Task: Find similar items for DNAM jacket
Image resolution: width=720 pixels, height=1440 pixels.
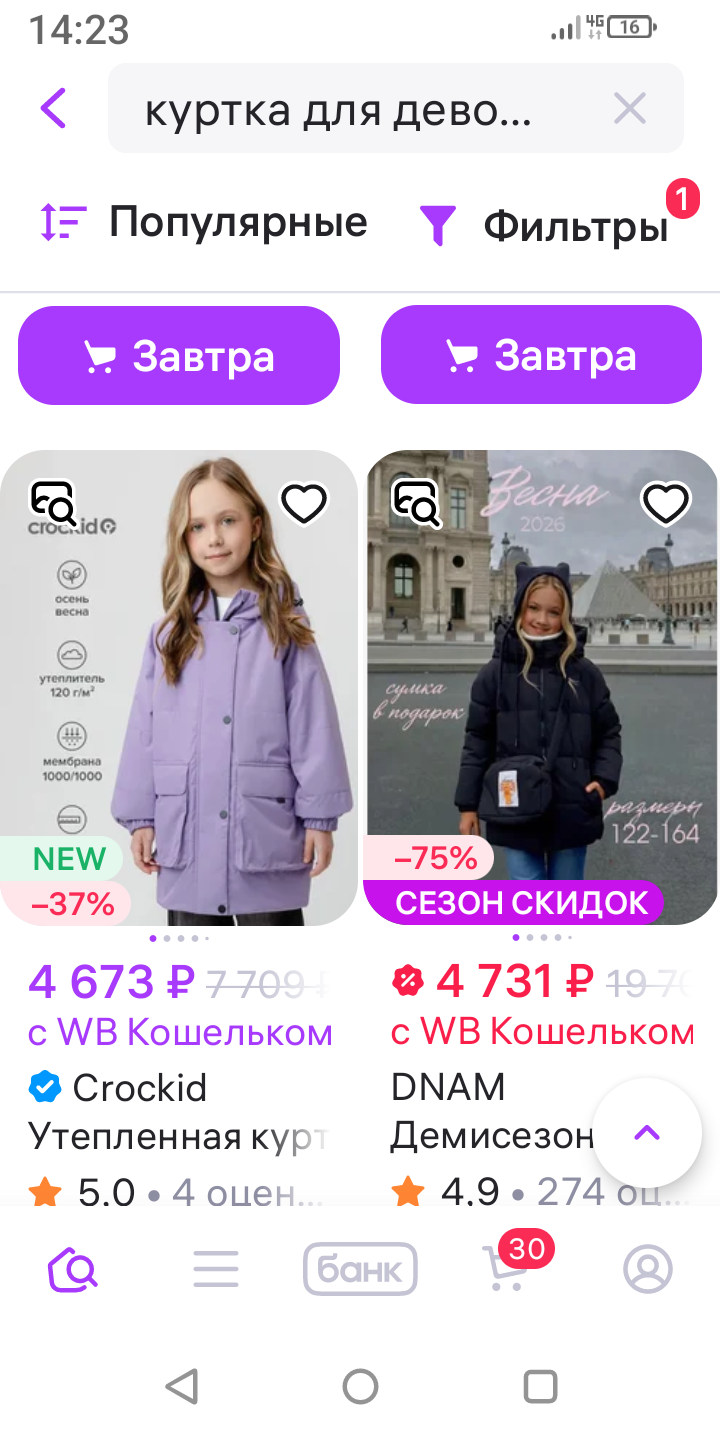Action: tap(416, 504)
